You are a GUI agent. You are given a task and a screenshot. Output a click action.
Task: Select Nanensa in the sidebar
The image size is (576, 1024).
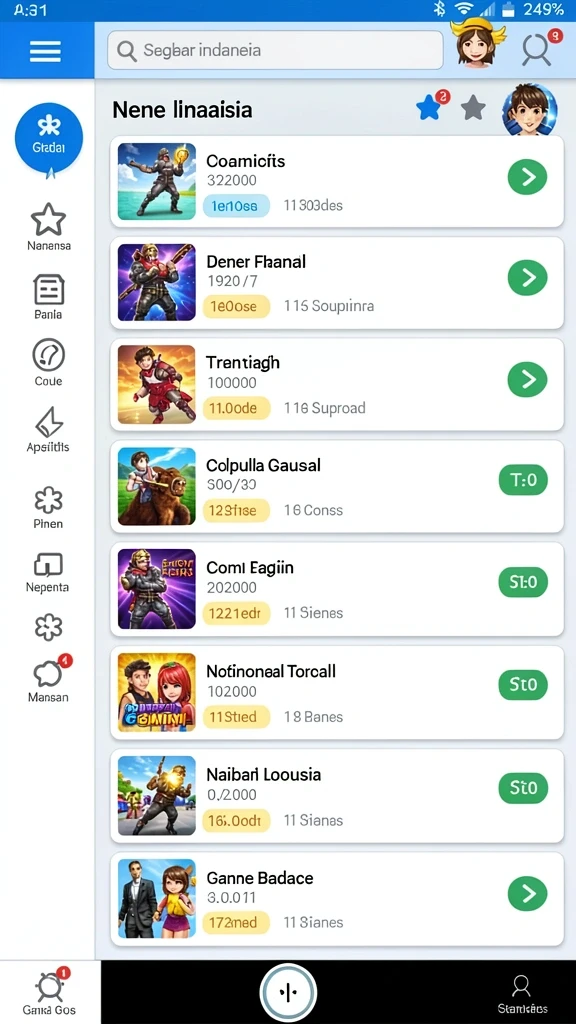48,227
